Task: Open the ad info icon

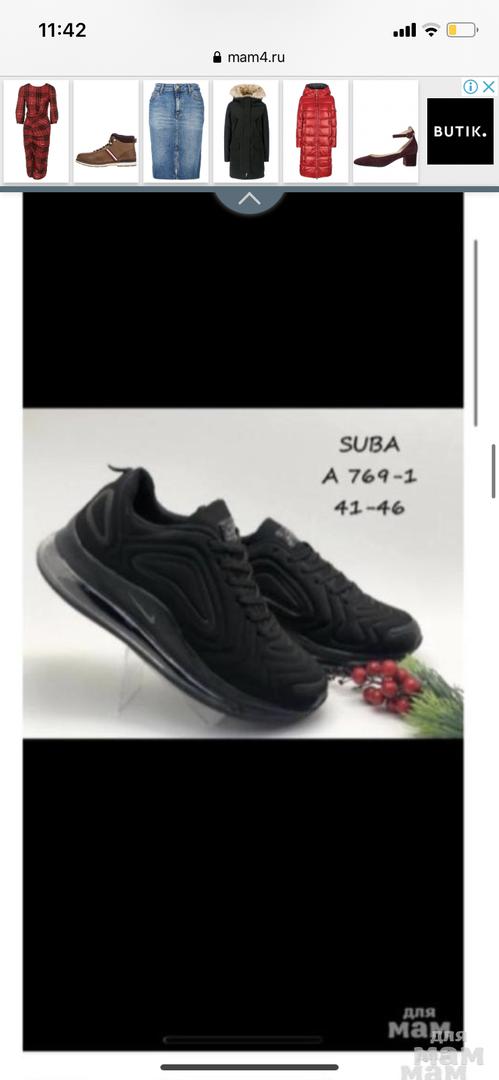Action: coord(471,87)
